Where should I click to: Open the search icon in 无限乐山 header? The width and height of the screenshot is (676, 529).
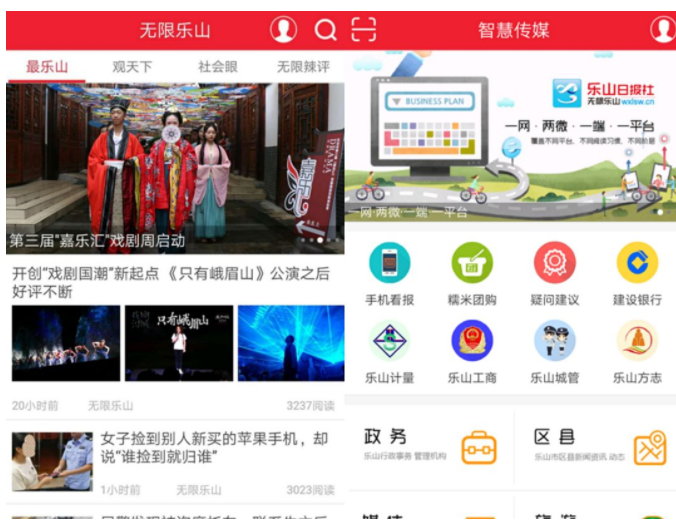pos(326,30)
